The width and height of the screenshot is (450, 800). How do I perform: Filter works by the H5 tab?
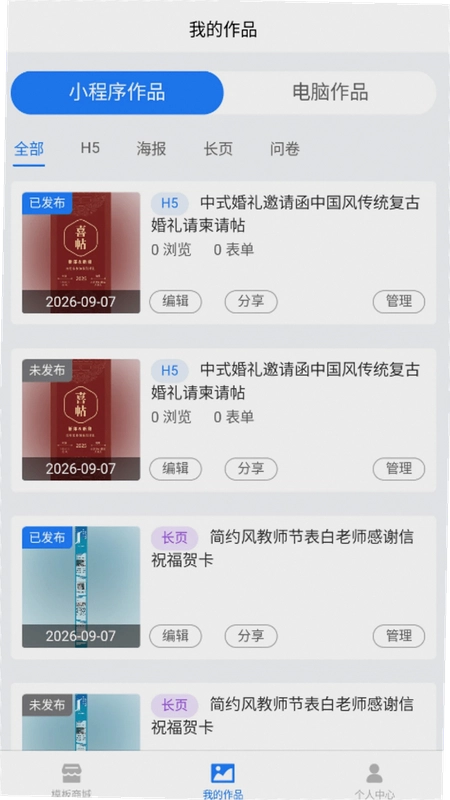[x=90, y=148]
